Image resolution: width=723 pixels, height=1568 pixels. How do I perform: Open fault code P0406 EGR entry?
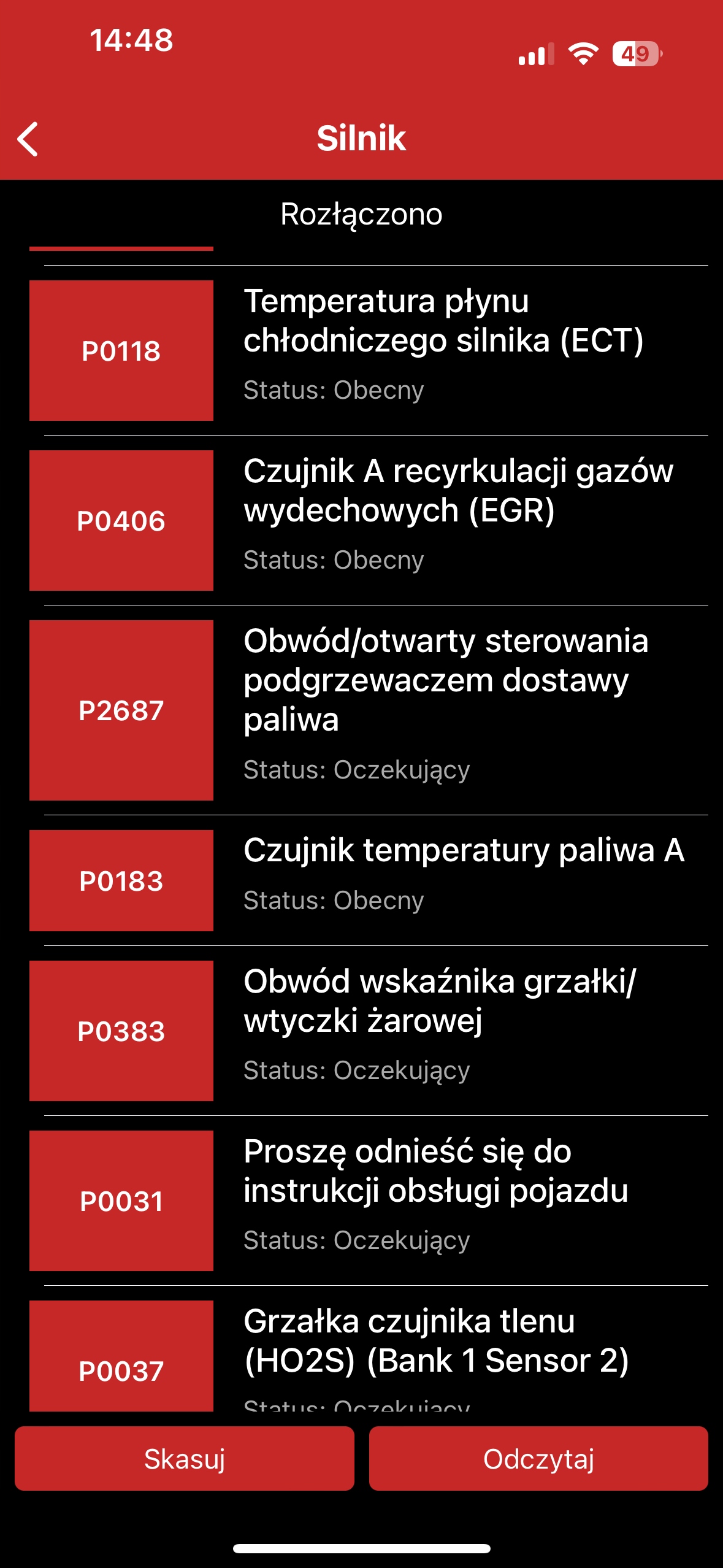pos(368,520)
